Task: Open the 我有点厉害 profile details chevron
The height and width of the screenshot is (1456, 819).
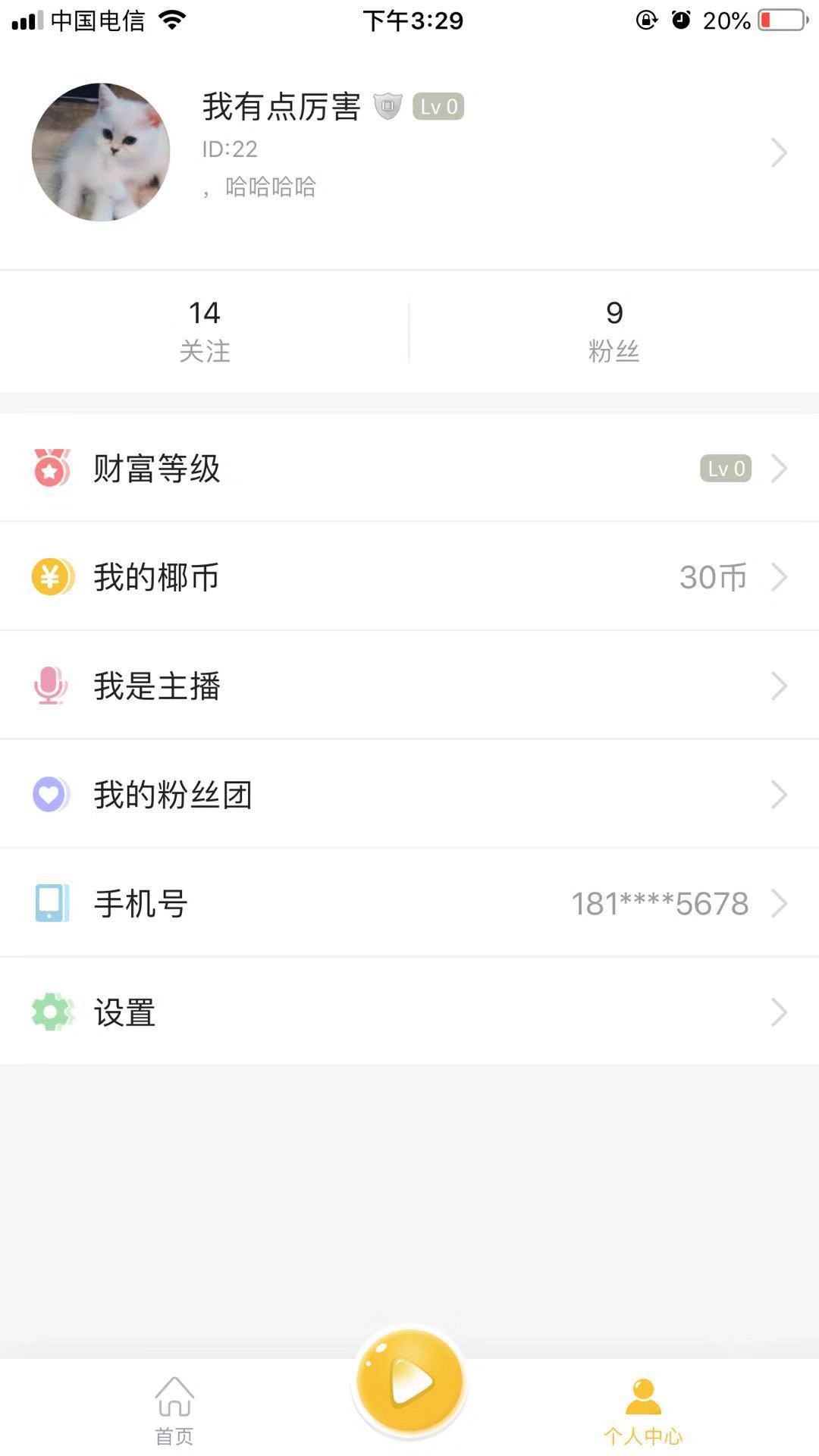Action: click(x=779, y=152)
